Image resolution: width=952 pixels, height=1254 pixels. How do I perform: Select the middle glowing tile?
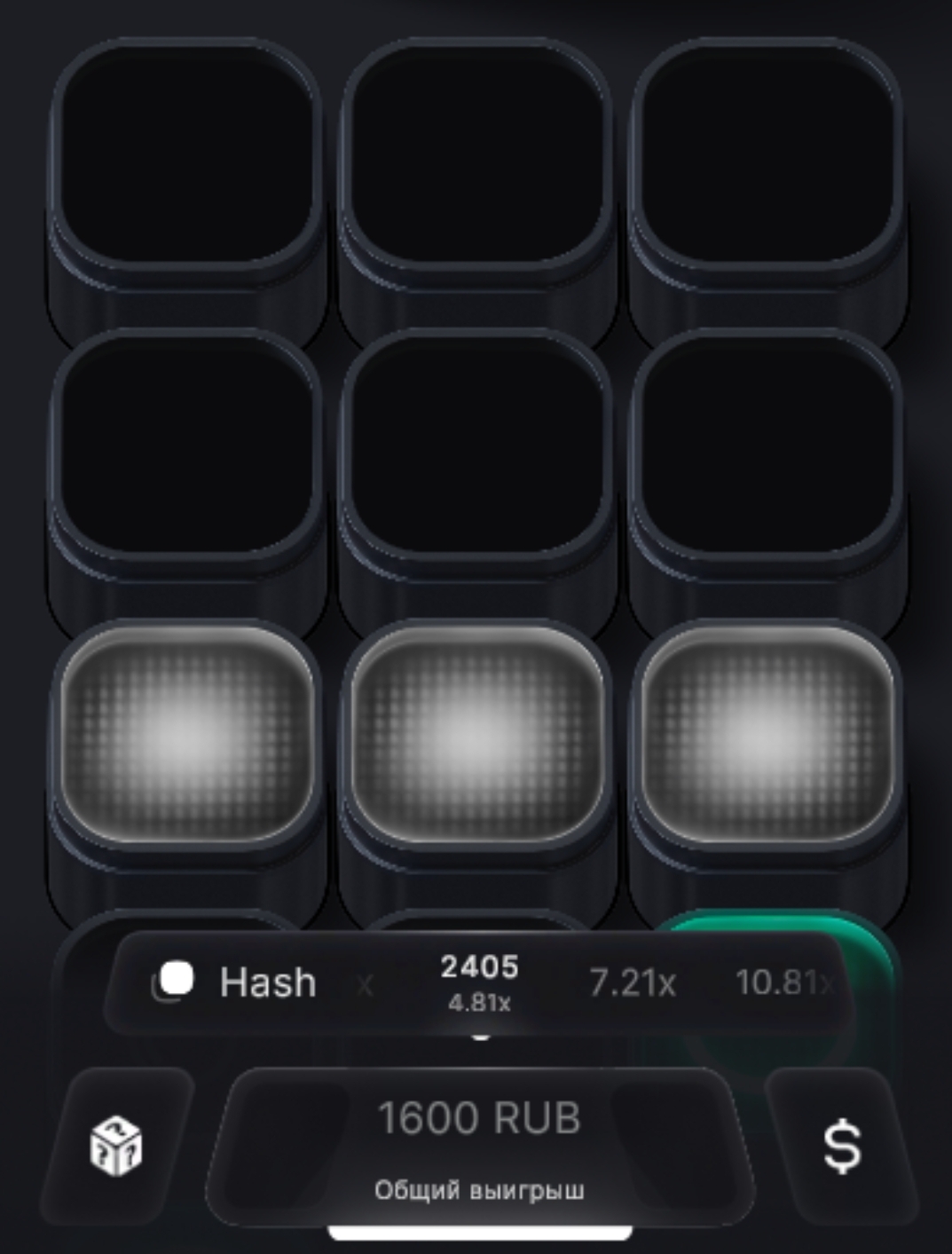476,733
